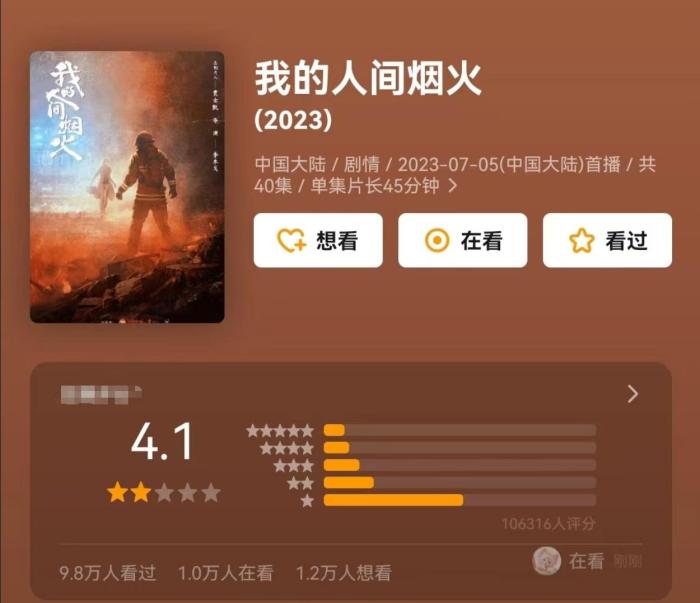Mark the drama as 看过
The image size is (700, 603).
(x=607, y=240)
